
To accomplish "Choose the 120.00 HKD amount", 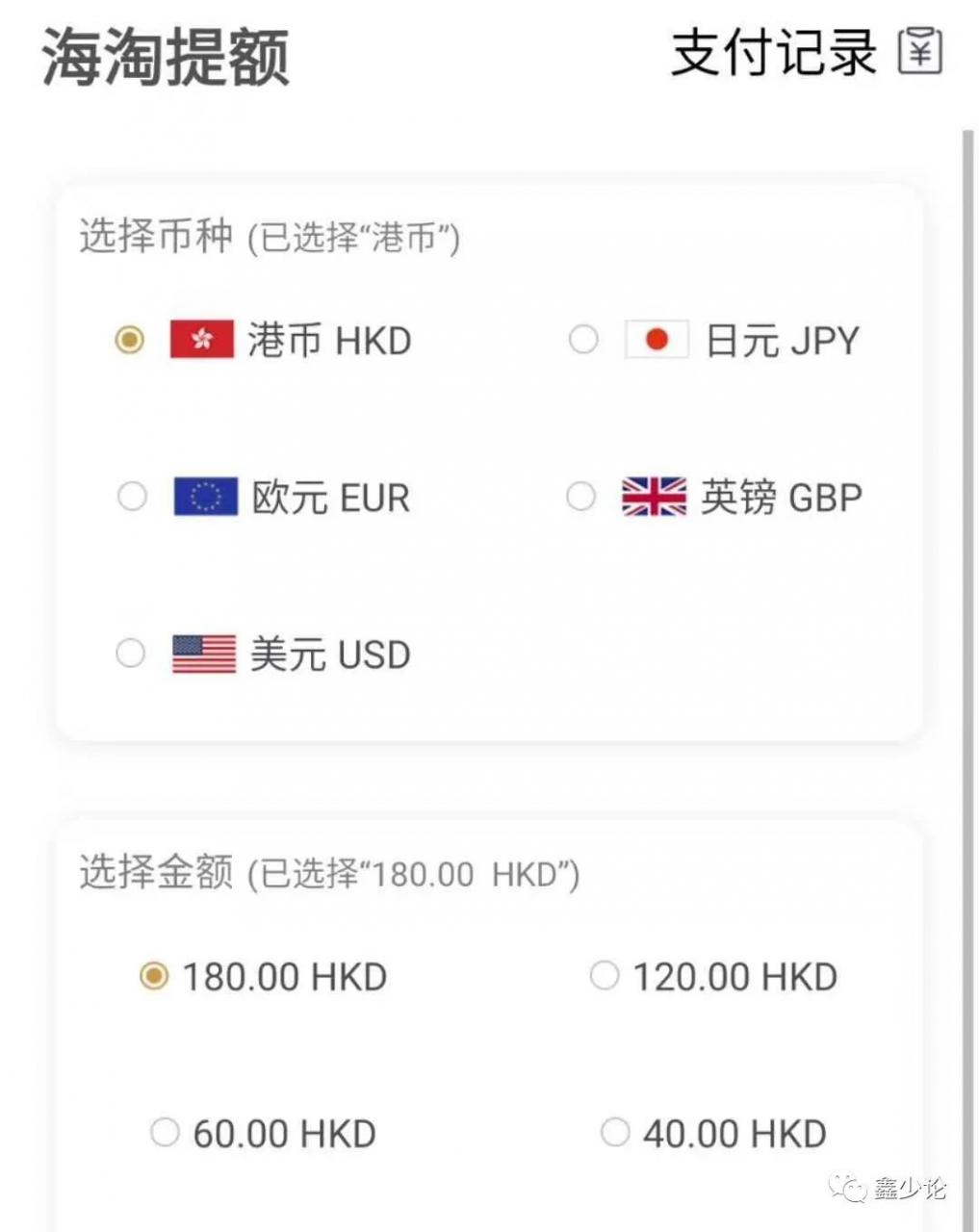I will (x=604, y=976).
